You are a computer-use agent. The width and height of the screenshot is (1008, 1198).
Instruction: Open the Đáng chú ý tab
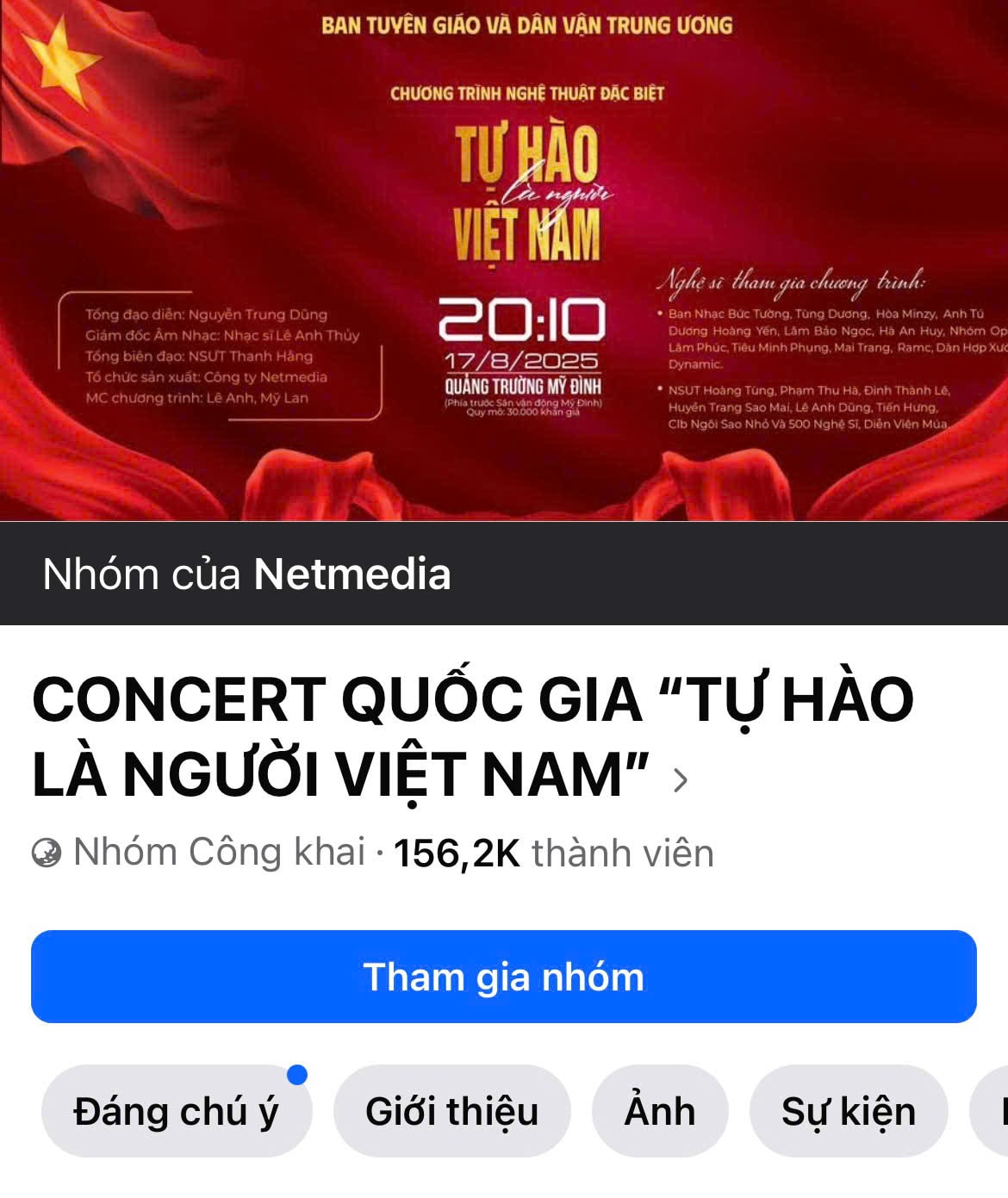tap(176, 1111)
